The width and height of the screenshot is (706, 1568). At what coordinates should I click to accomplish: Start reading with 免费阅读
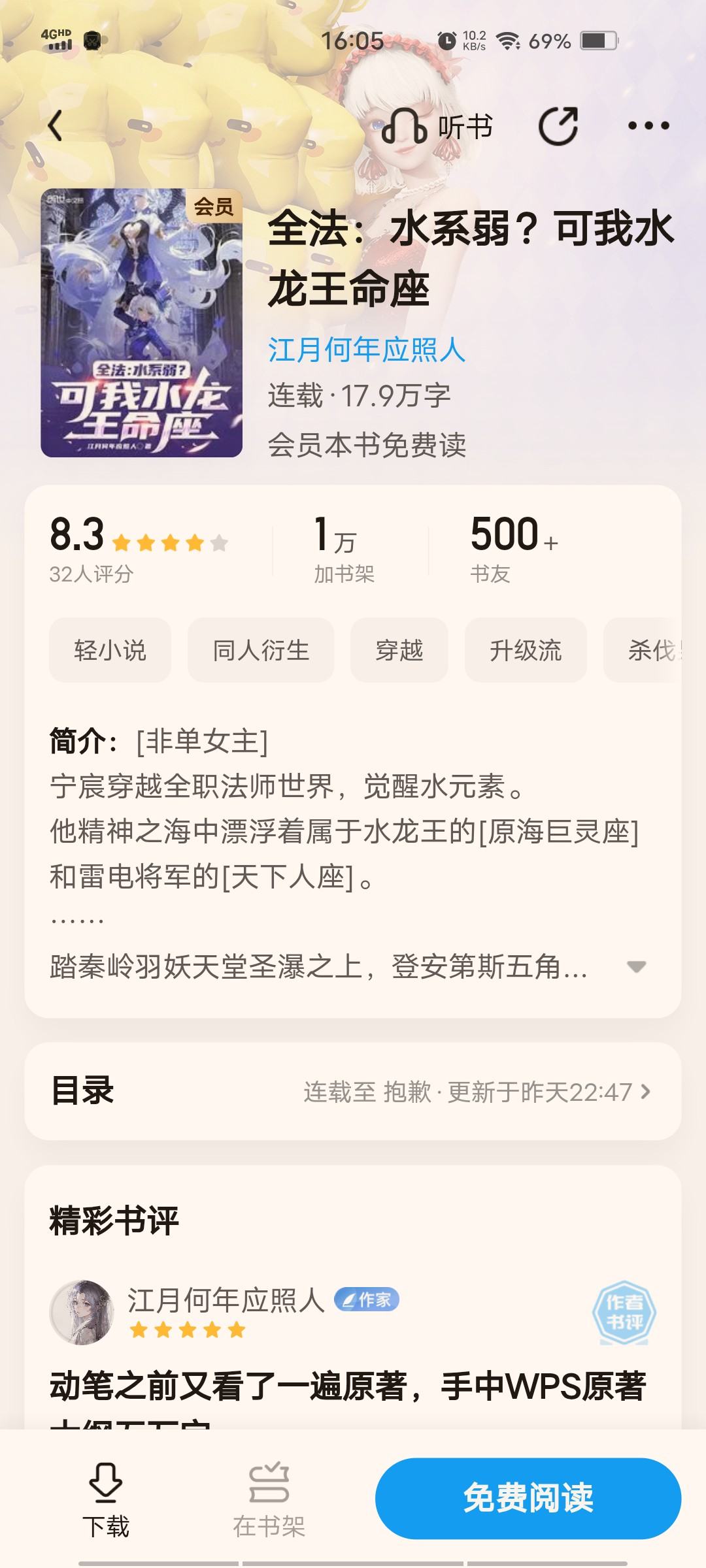(x=528, y=1498)
